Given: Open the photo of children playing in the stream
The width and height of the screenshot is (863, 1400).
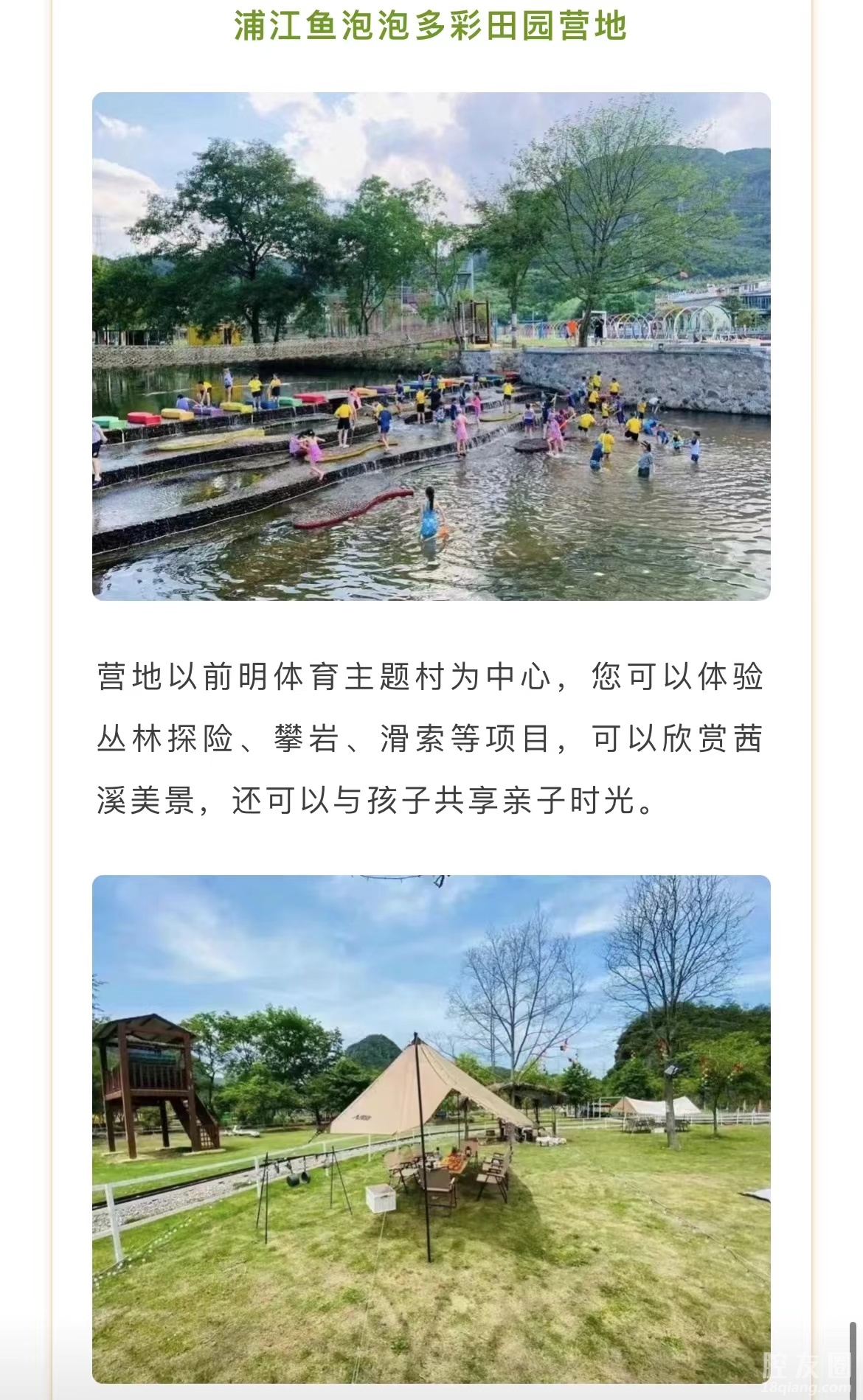Looking at the screenshot, I should pos(431,346).
